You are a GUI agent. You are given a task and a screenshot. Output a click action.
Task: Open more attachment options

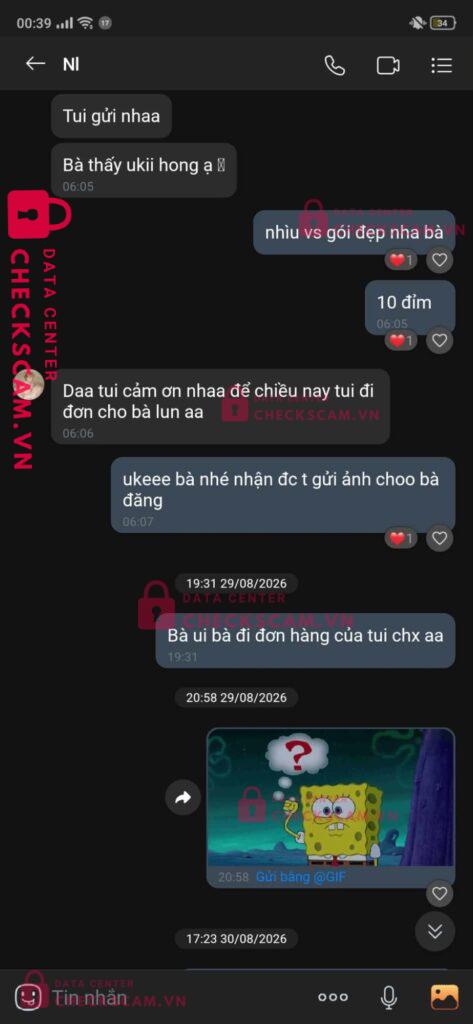333,997
